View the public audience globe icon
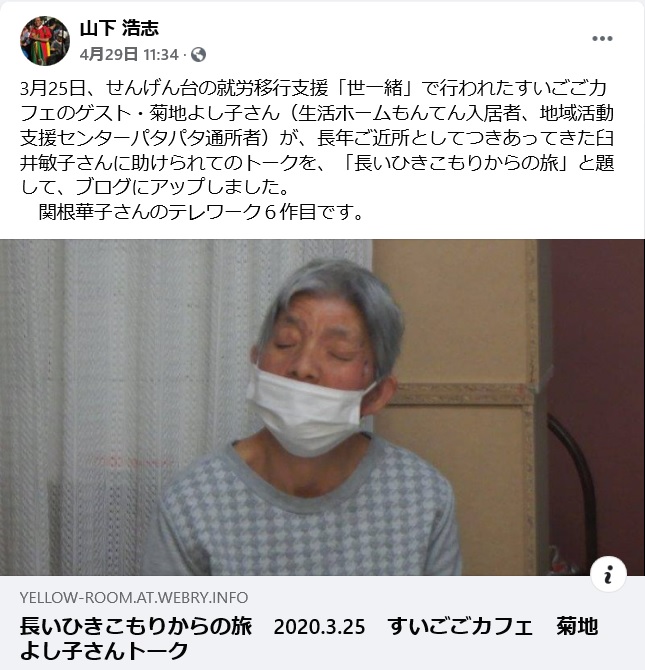 tap(198, 54)
